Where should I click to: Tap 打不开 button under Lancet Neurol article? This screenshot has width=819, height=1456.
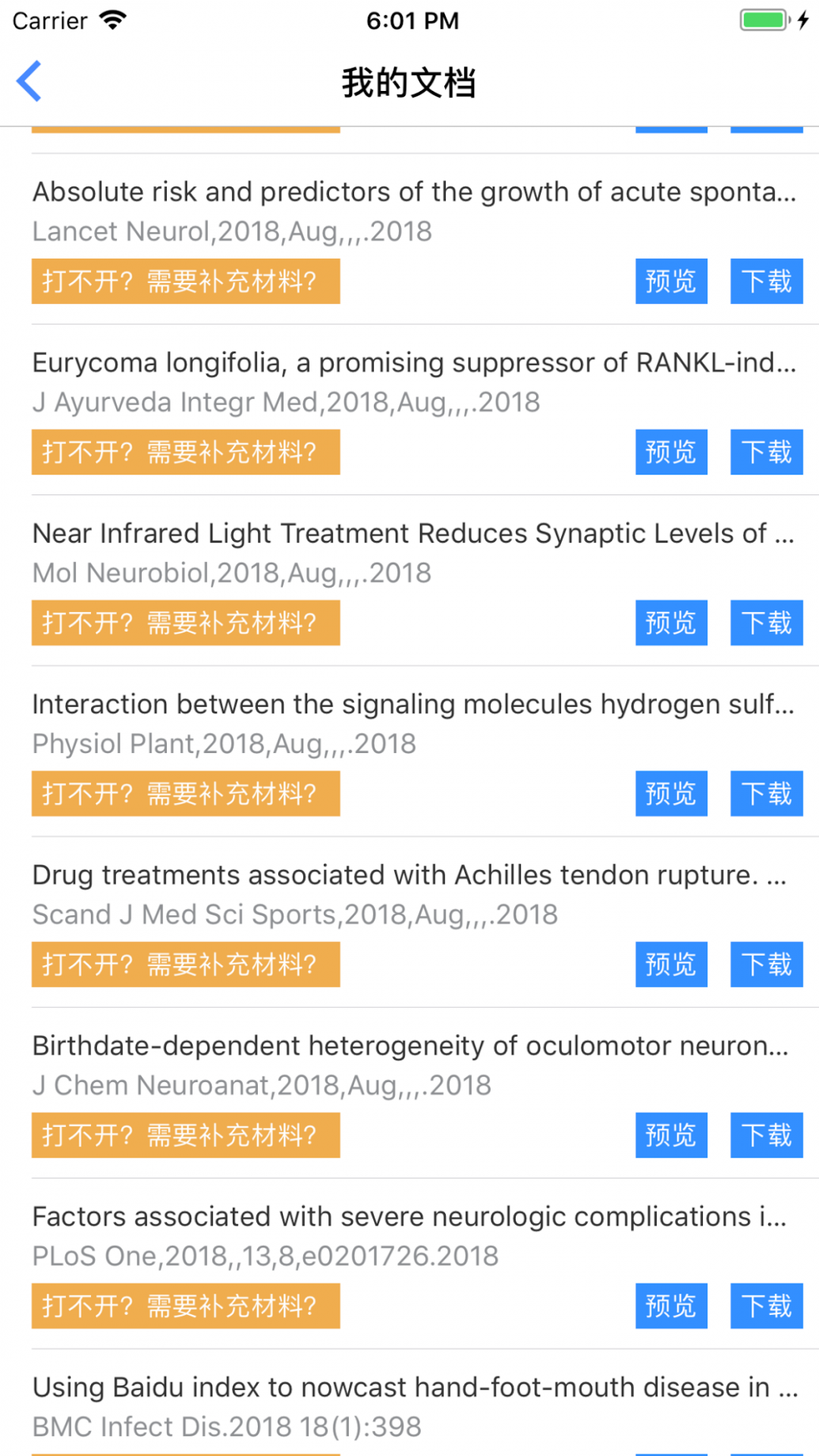pyautogui.click(x=186, y=281)
